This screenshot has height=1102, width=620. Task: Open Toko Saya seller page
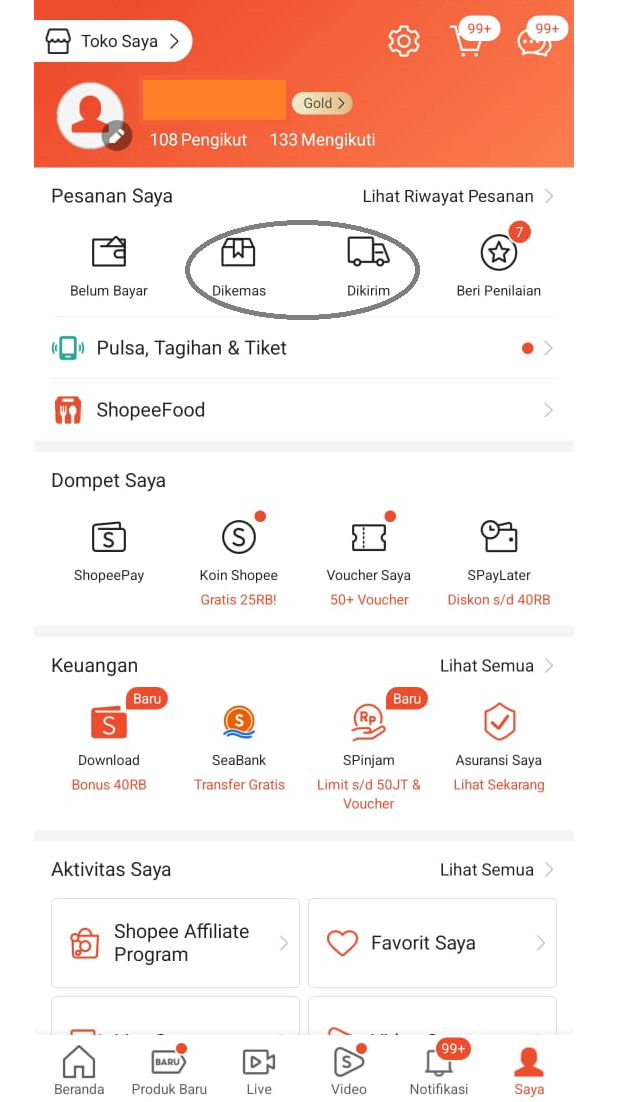(x=112, y=41)
